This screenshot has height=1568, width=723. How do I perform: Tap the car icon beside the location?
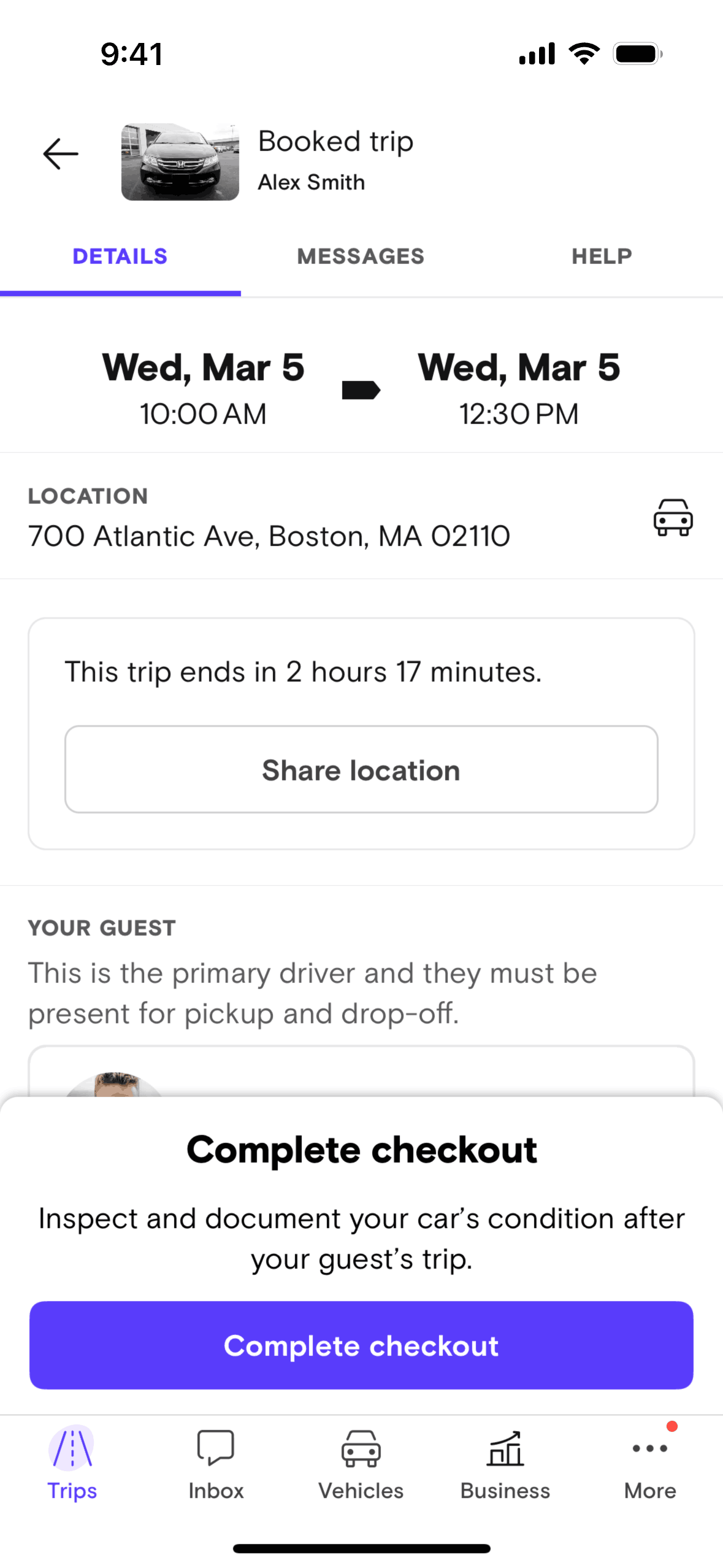point(673,517)
